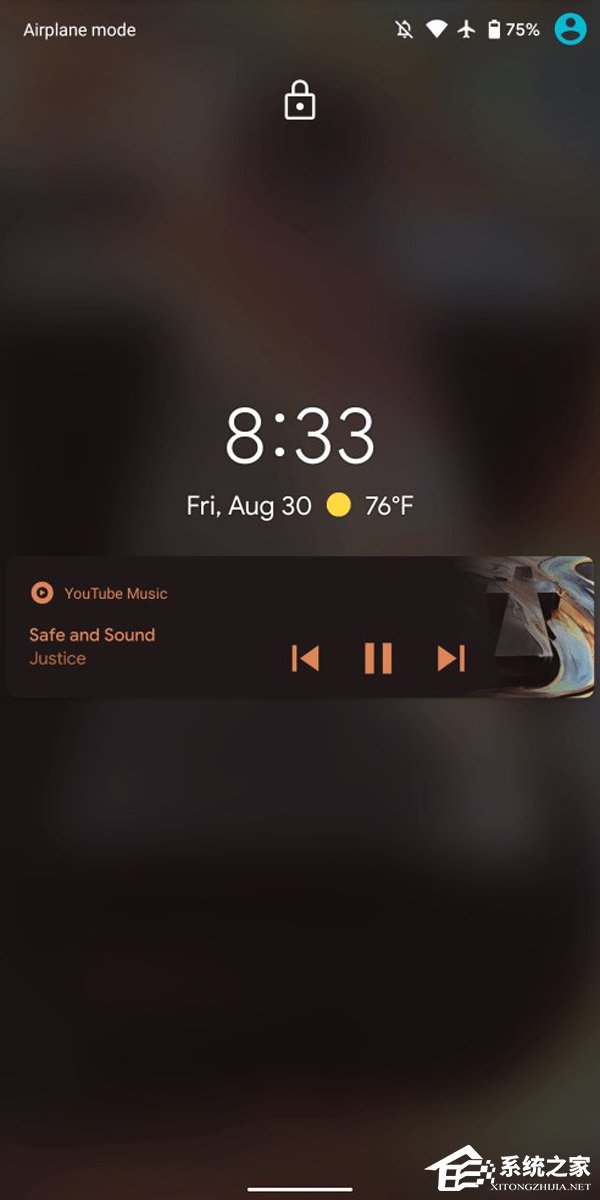
Task: Go back to the previous track
Action: pyautogui.click(x=305, y=658)
